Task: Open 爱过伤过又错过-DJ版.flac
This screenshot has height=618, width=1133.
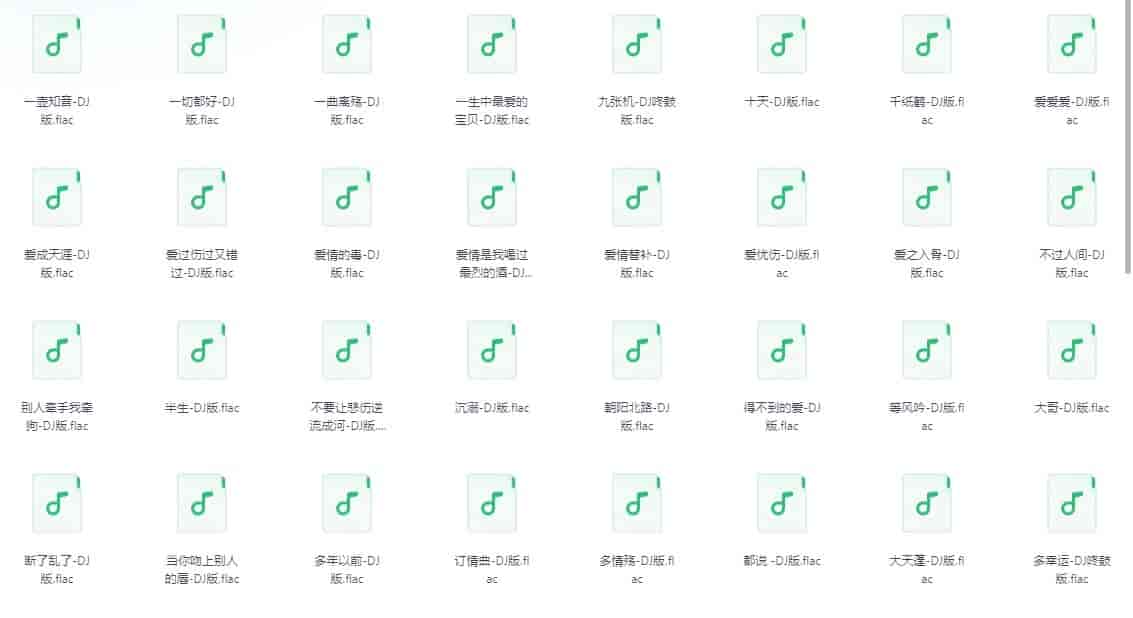Action: point(202,198)
